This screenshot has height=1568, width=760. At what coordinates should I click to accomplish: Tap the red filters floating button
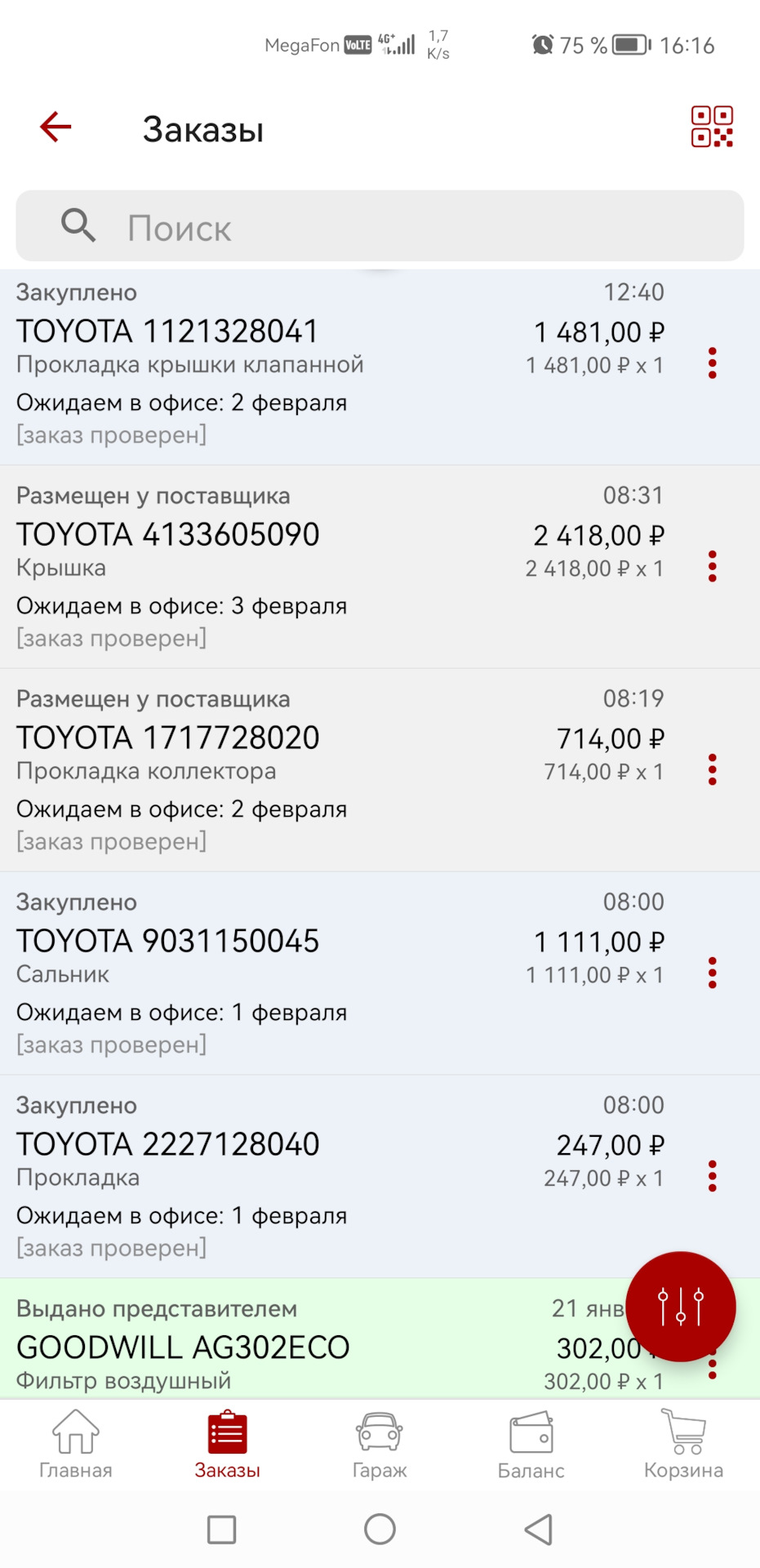pos(682,1305)
